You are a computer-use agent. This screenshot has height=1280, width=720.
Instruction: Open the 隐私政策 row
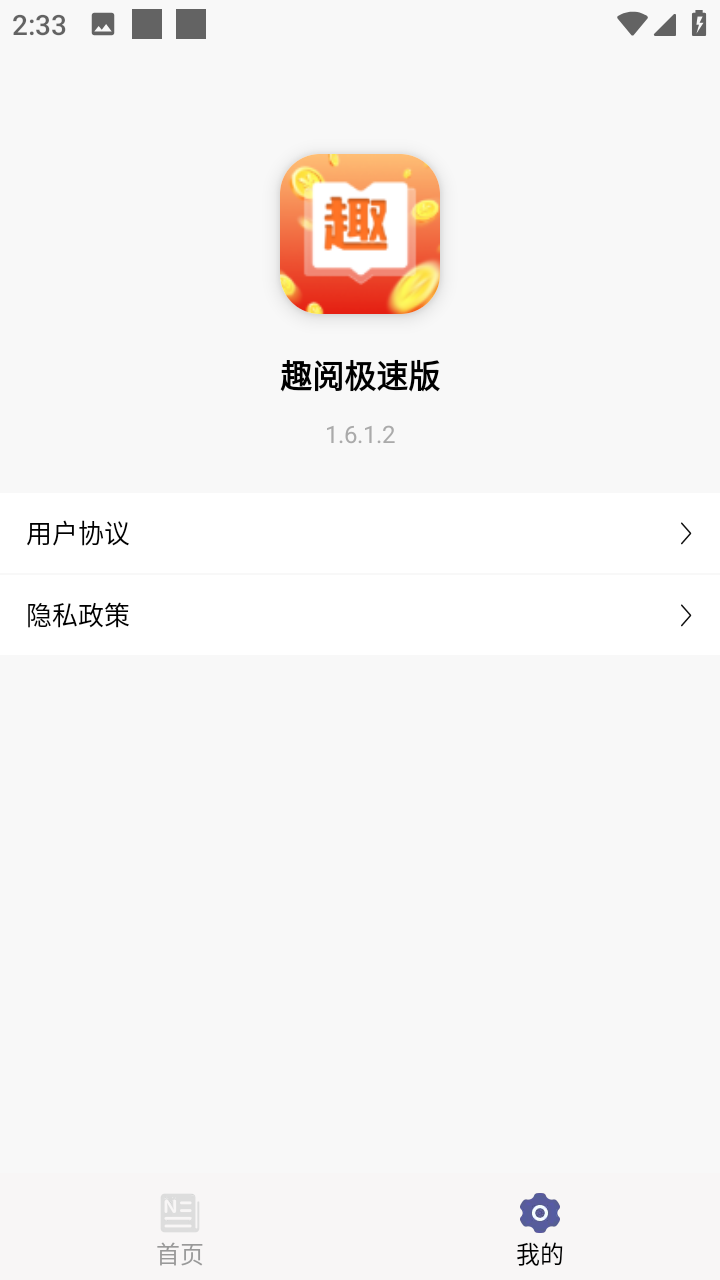click(360, 615)
